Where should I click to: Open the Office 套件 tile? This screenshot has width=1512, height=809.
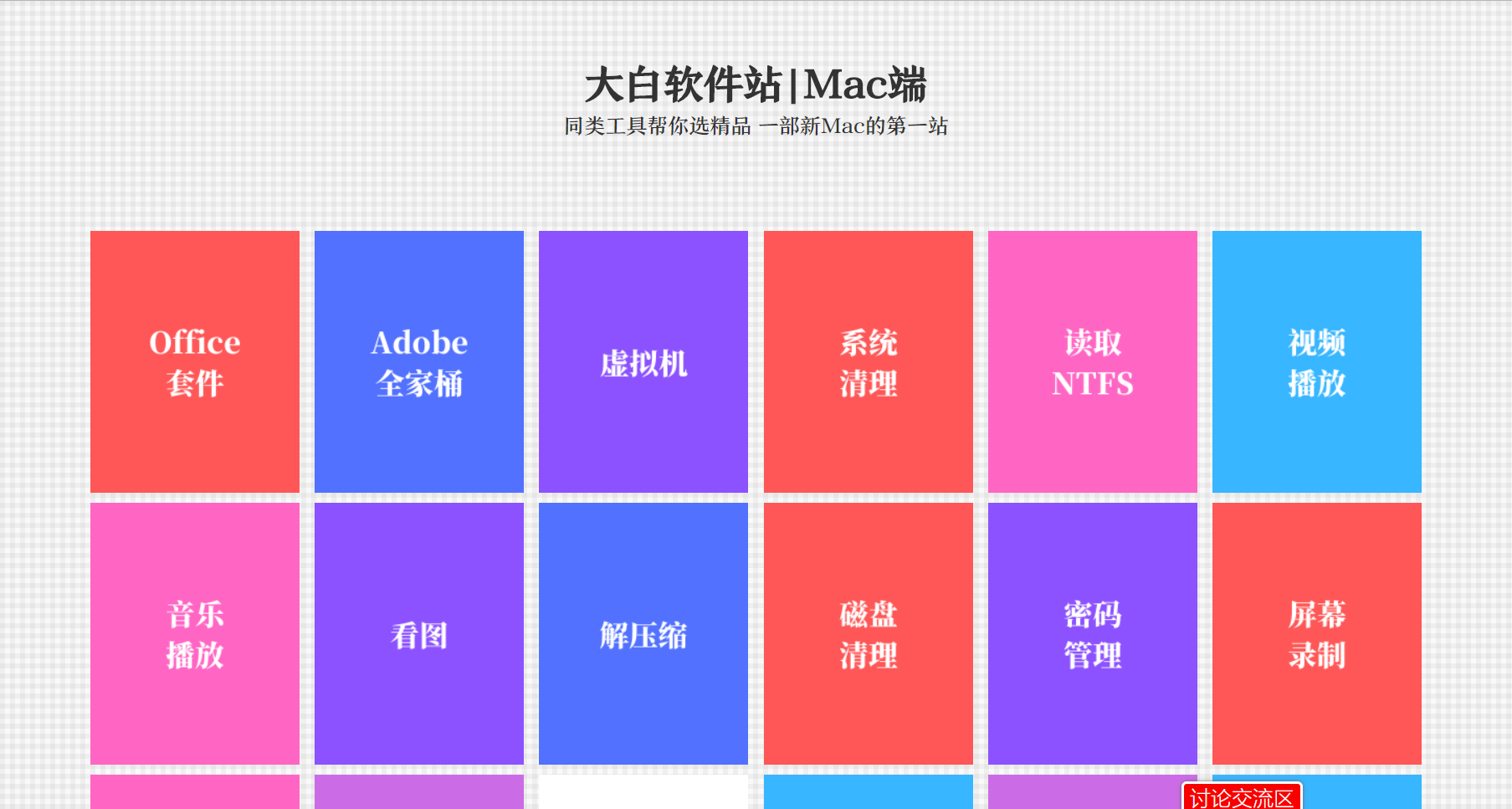(194, 361)
